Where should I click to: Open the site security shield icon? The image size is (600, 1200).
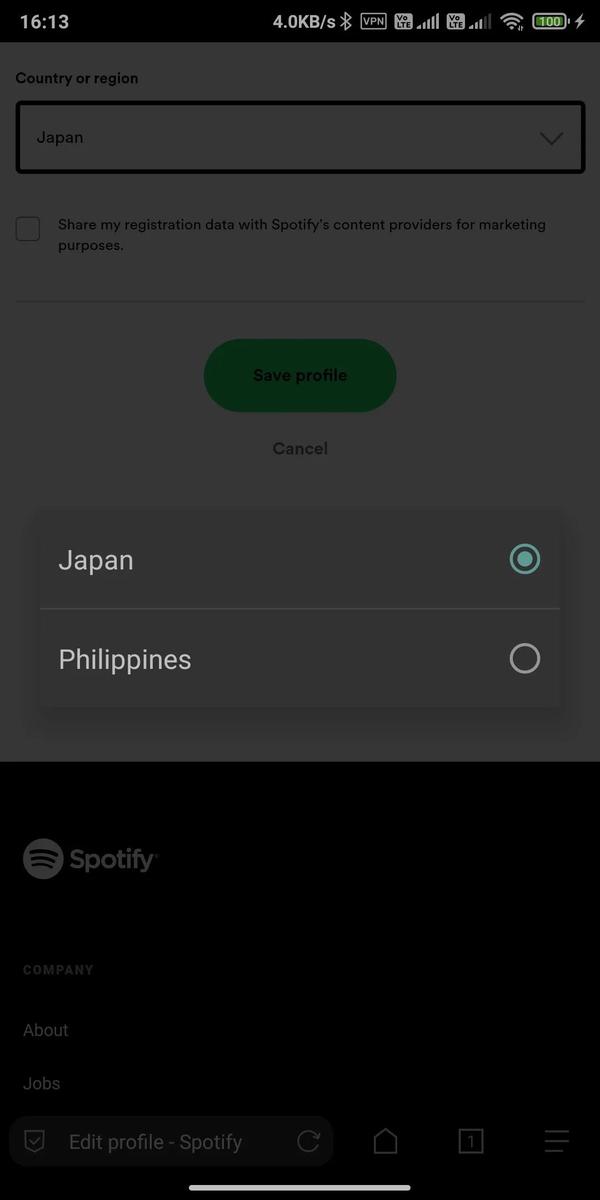[35, 1141]
